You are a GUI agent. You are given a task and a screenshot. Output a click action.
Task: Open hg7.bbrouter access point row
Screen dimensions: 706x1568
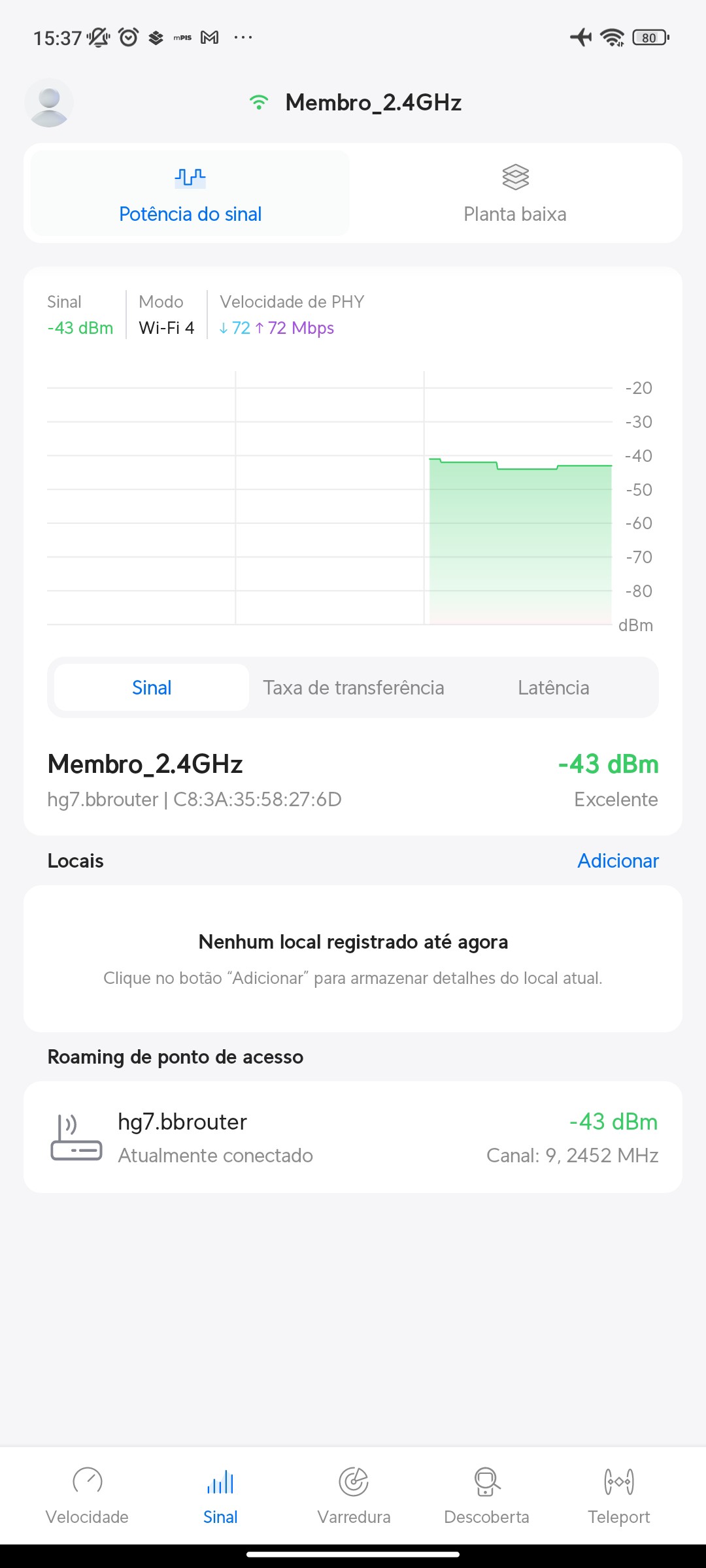353,1137
